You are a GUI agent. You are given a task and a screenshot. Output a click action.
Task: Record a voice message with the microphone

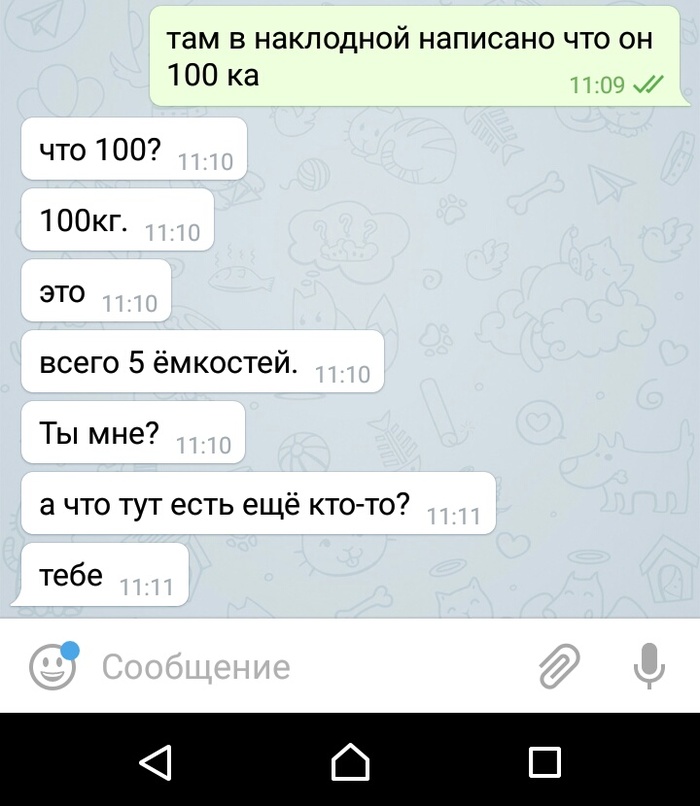tap(650, 666)
